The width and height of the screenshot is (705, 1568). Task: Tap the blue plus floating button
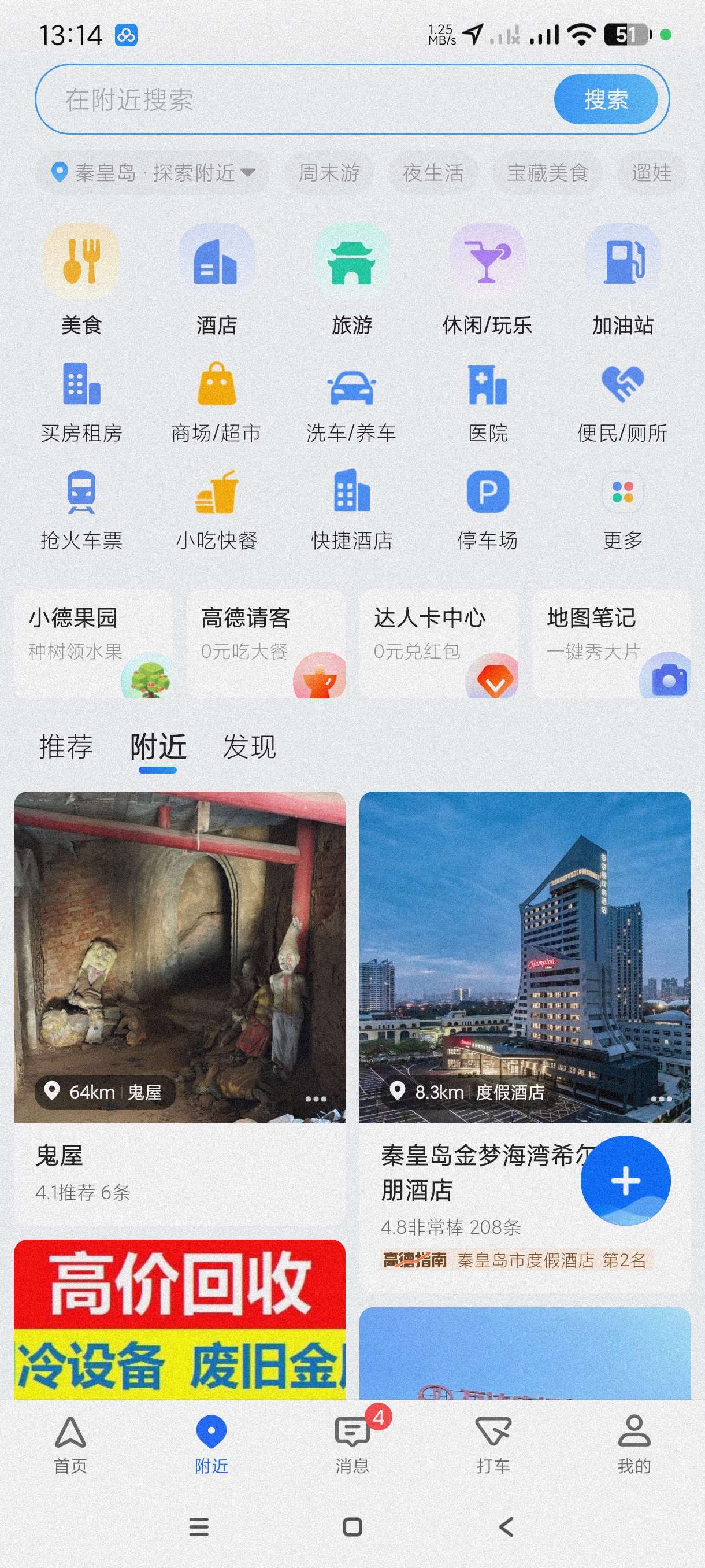[x=625, y=1181]
